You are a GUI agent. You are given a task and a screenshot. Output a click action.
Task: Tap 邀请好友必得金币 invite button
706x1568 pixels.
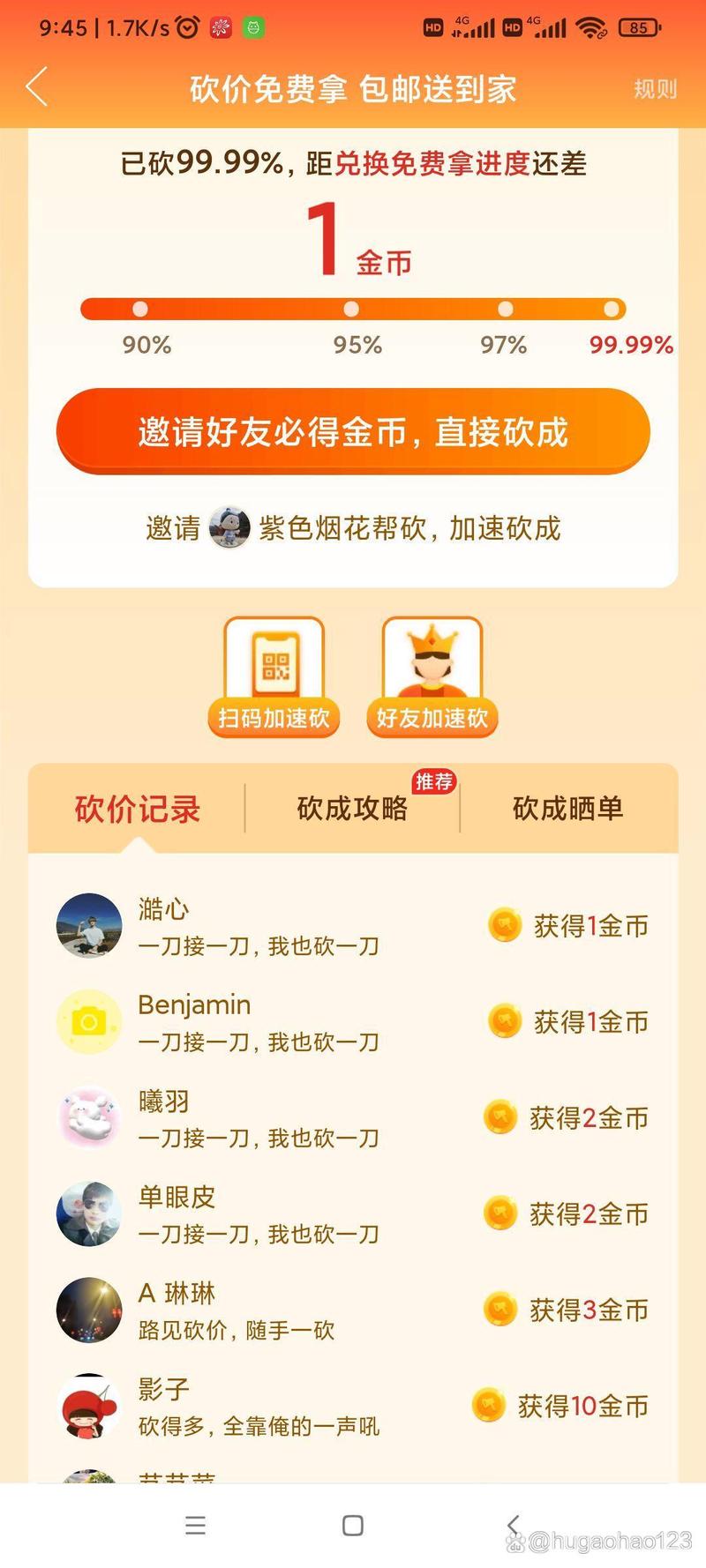pyautogui.click(x=353, y=432)
